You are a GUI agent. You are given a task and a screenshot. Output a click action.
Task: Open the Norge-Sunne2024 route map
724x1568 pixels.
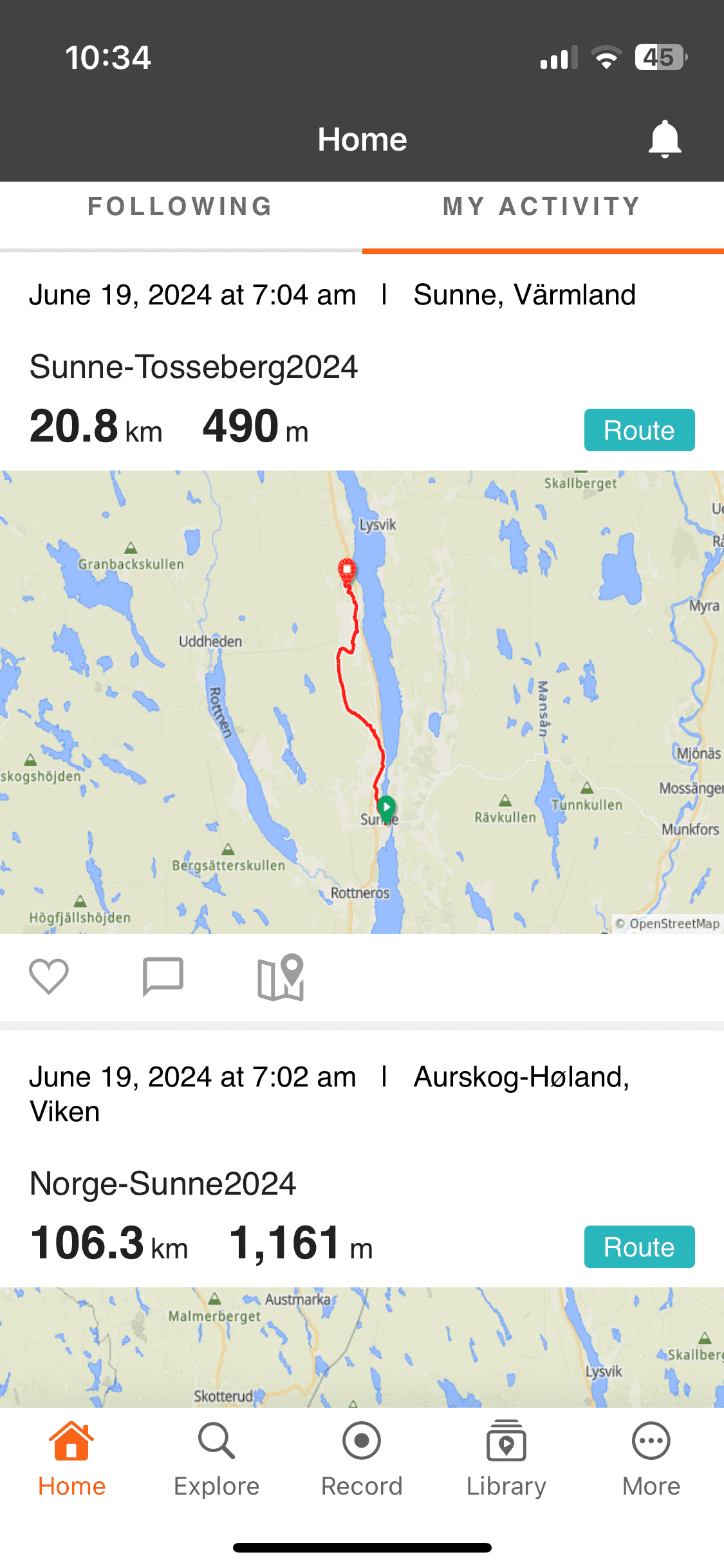click(362, 1347)
